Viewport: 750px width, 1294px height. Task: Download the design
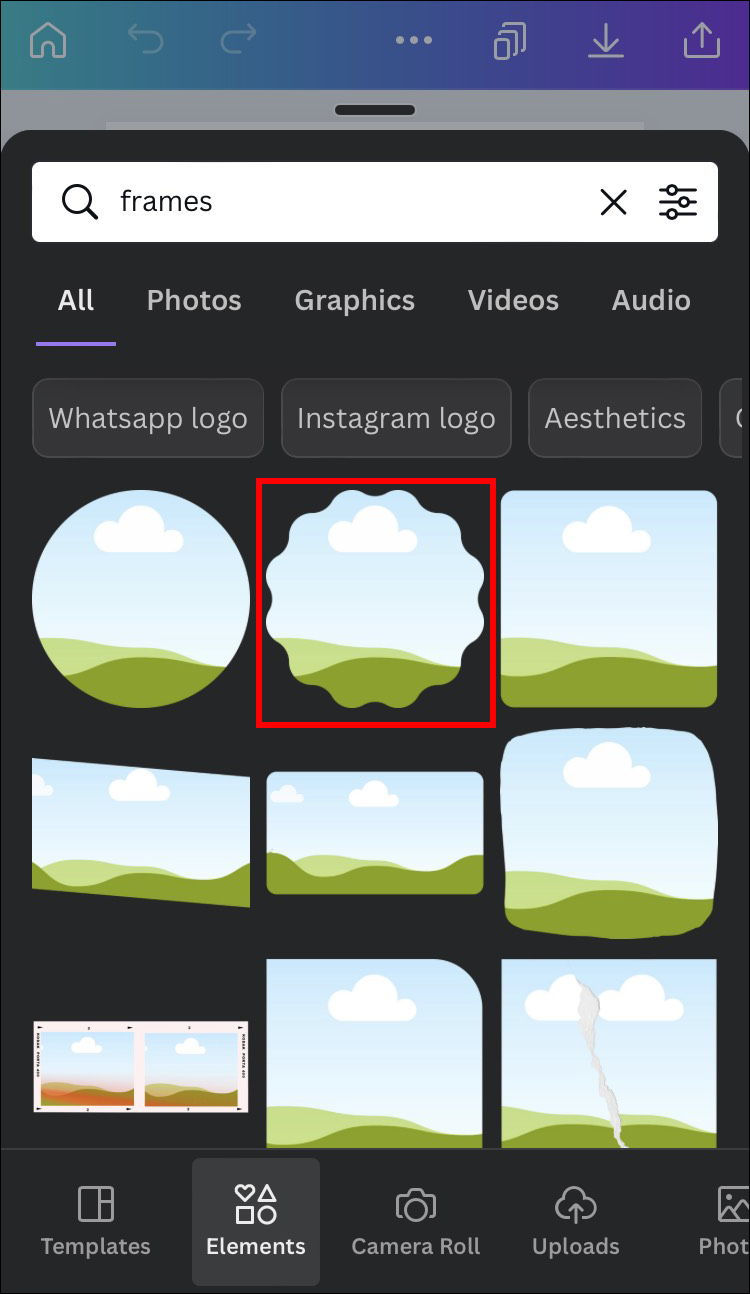[606, 41]
